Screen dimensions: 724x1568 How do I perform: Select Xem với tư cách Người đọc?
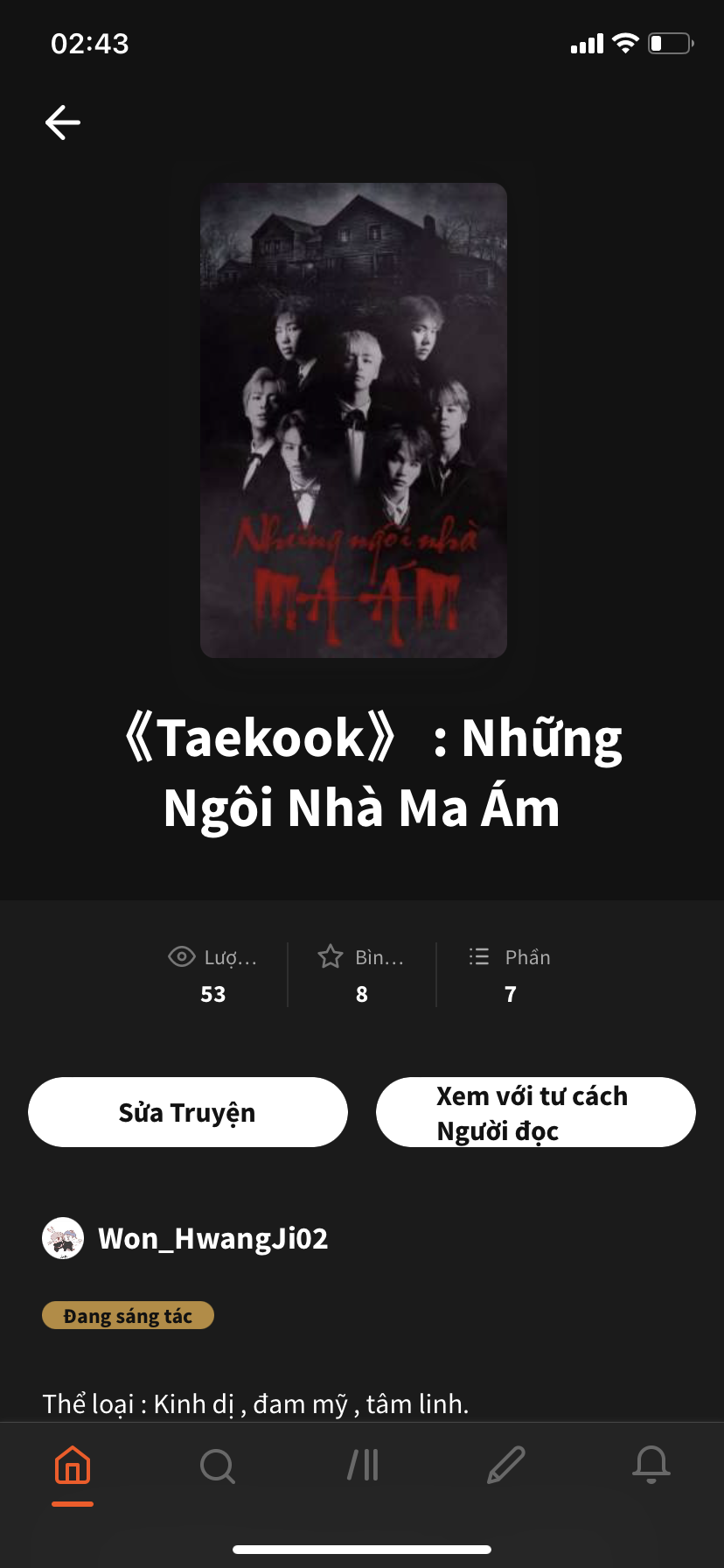(535, 1112)
